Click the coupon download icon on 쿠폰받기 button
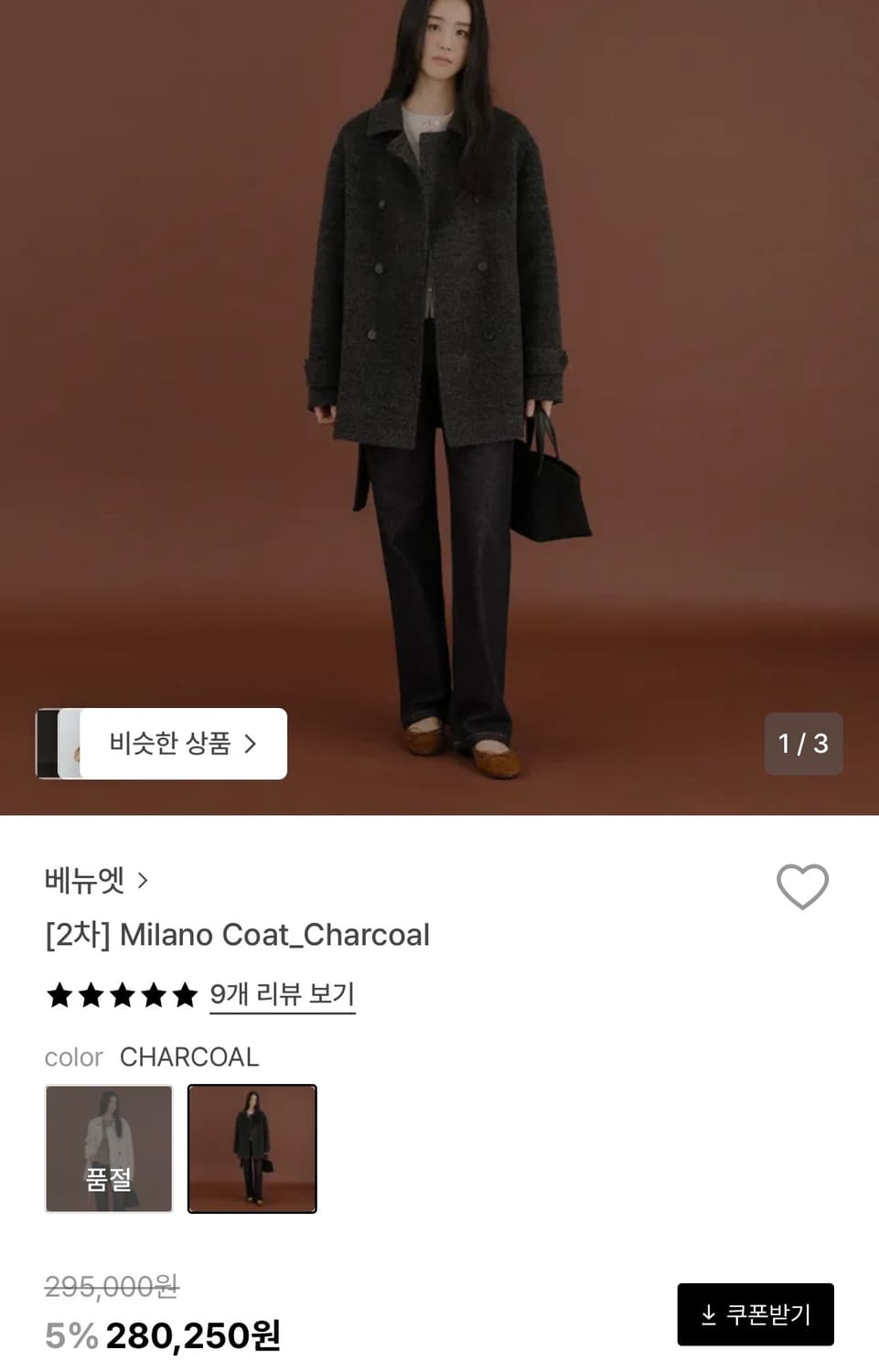 pyautogui.click(x=709, y=1314)
